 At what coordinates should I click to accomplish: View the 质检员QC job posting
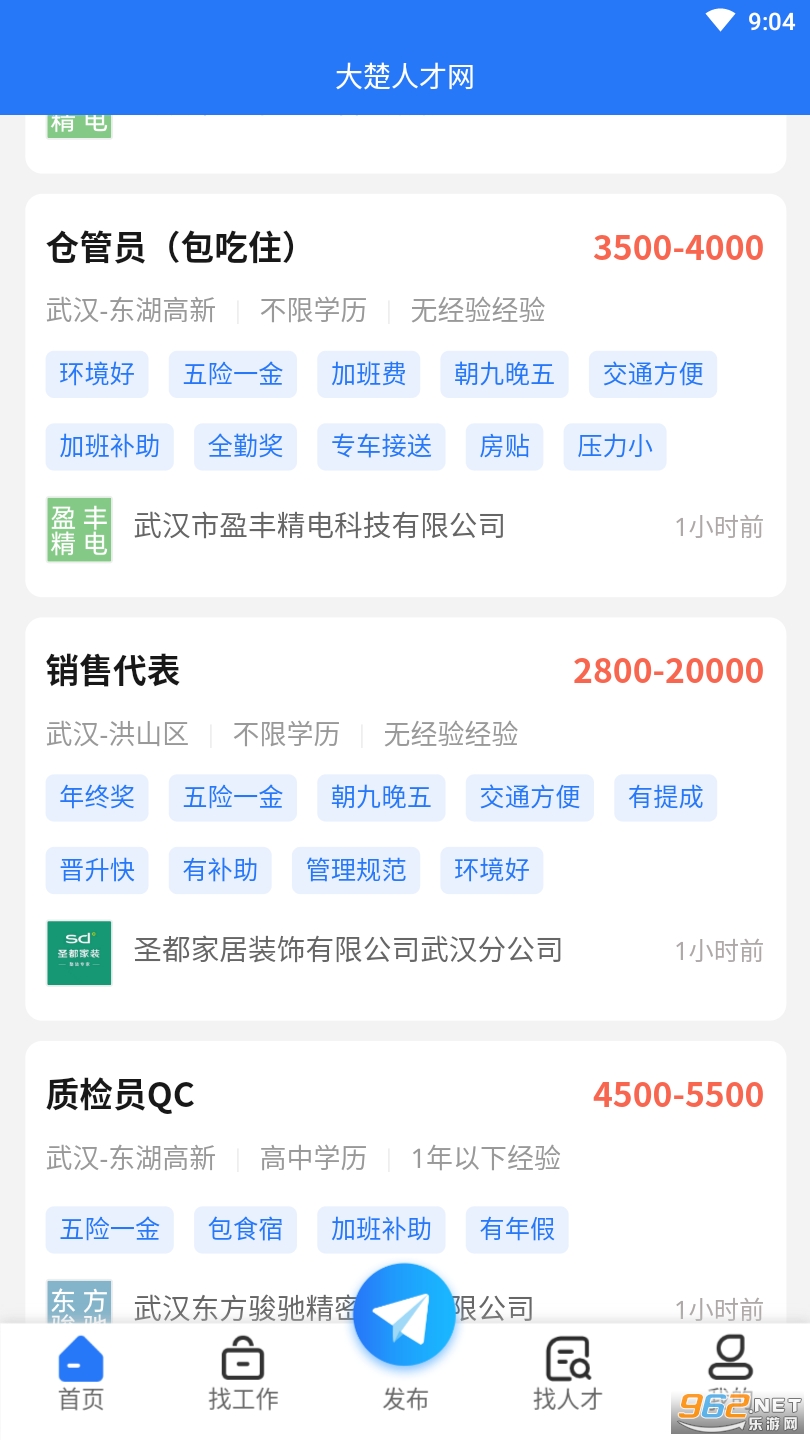[x=120, y=1095]
